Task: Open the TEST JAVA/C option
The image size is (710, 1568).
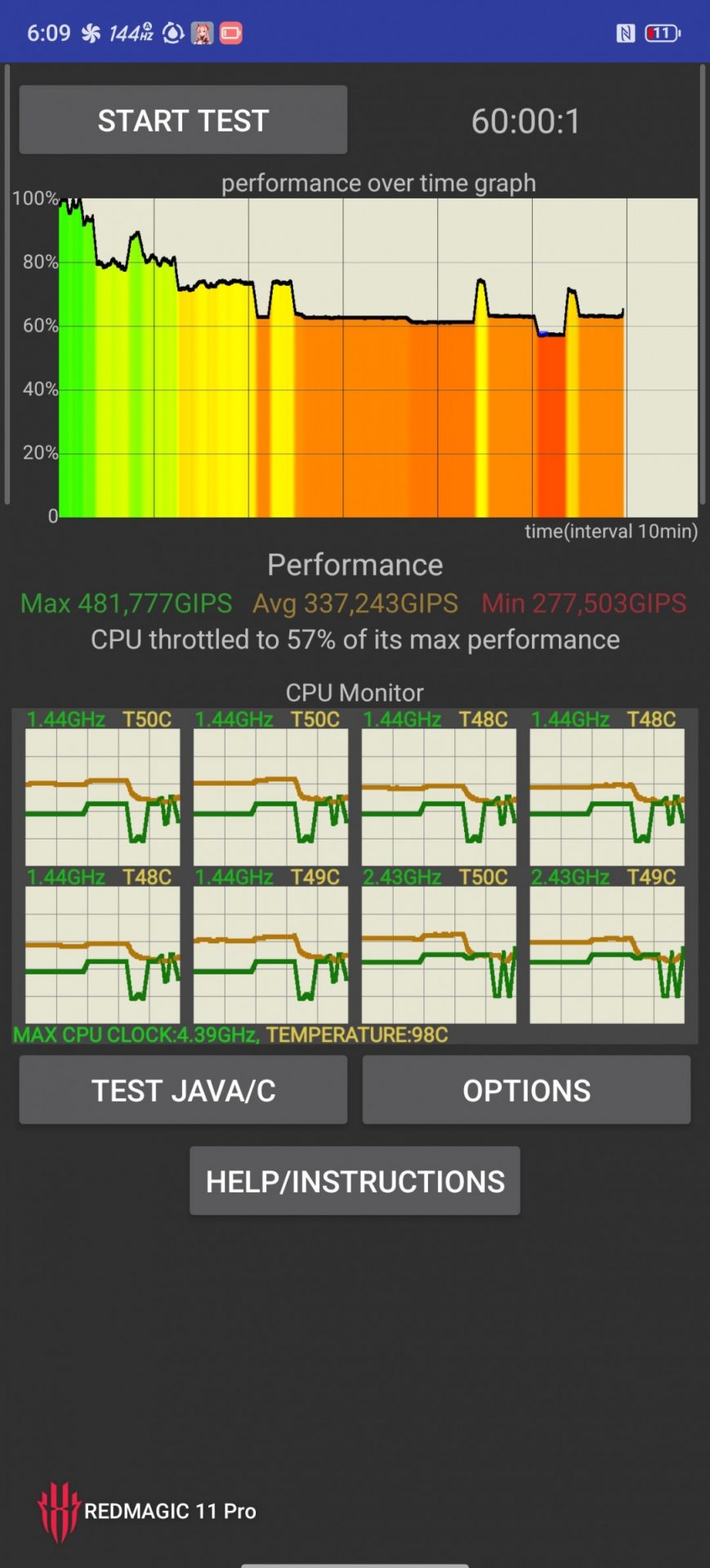Action: [183, 1090]
